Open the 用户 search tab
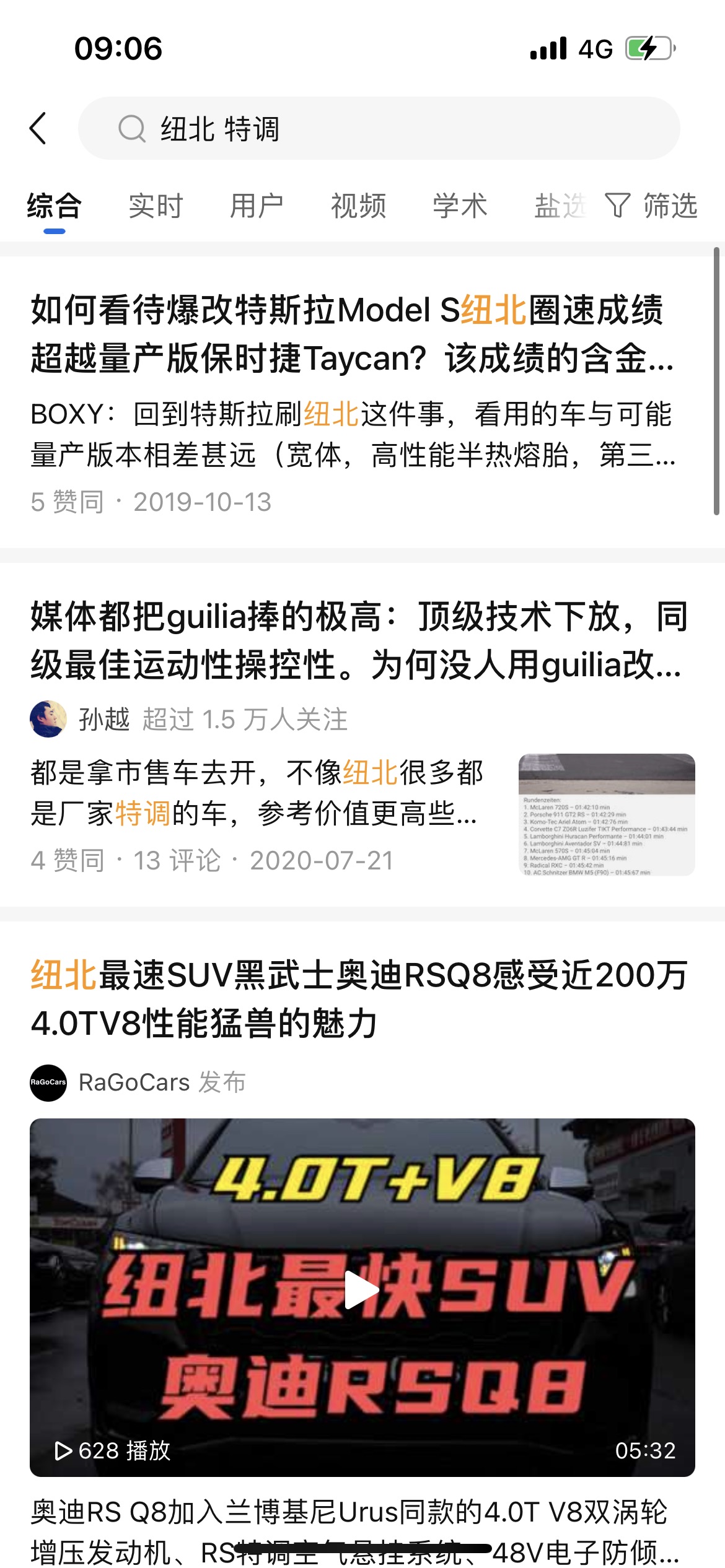 (x=258, y=207)
